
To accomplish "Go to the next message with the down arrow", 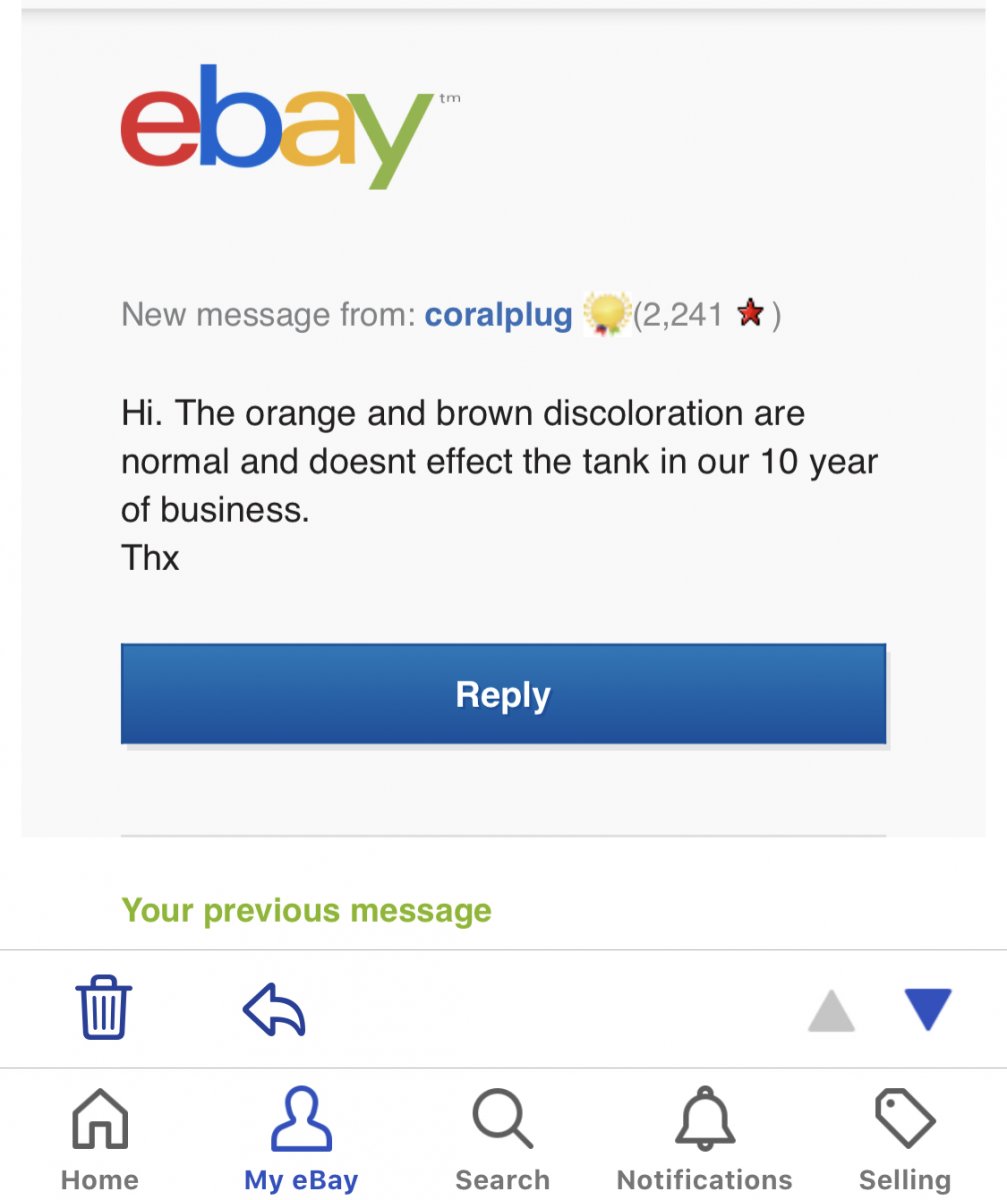I will click(x=927, y=1010).
